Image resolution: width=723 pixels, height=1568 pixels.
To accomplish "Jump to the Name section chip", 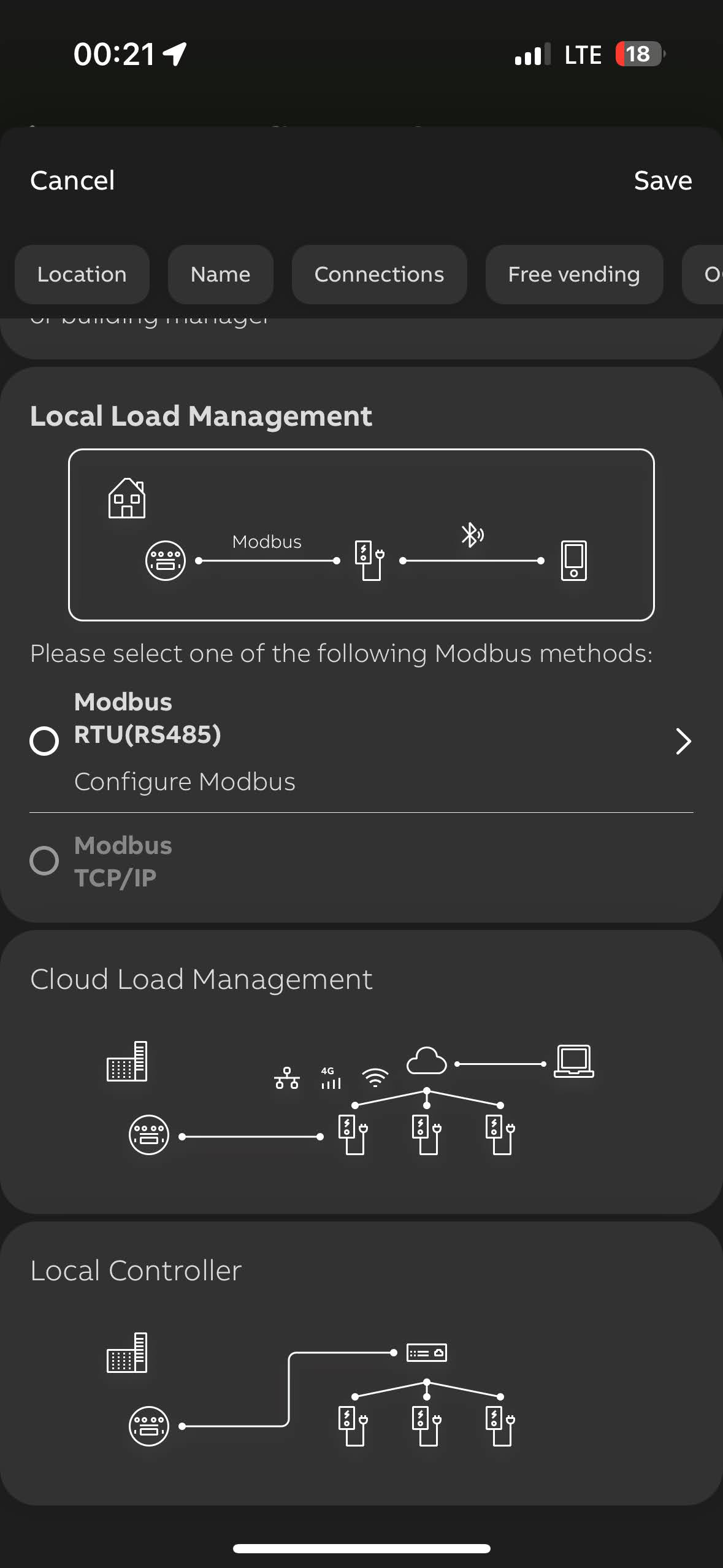I will (x=220, y=274).
